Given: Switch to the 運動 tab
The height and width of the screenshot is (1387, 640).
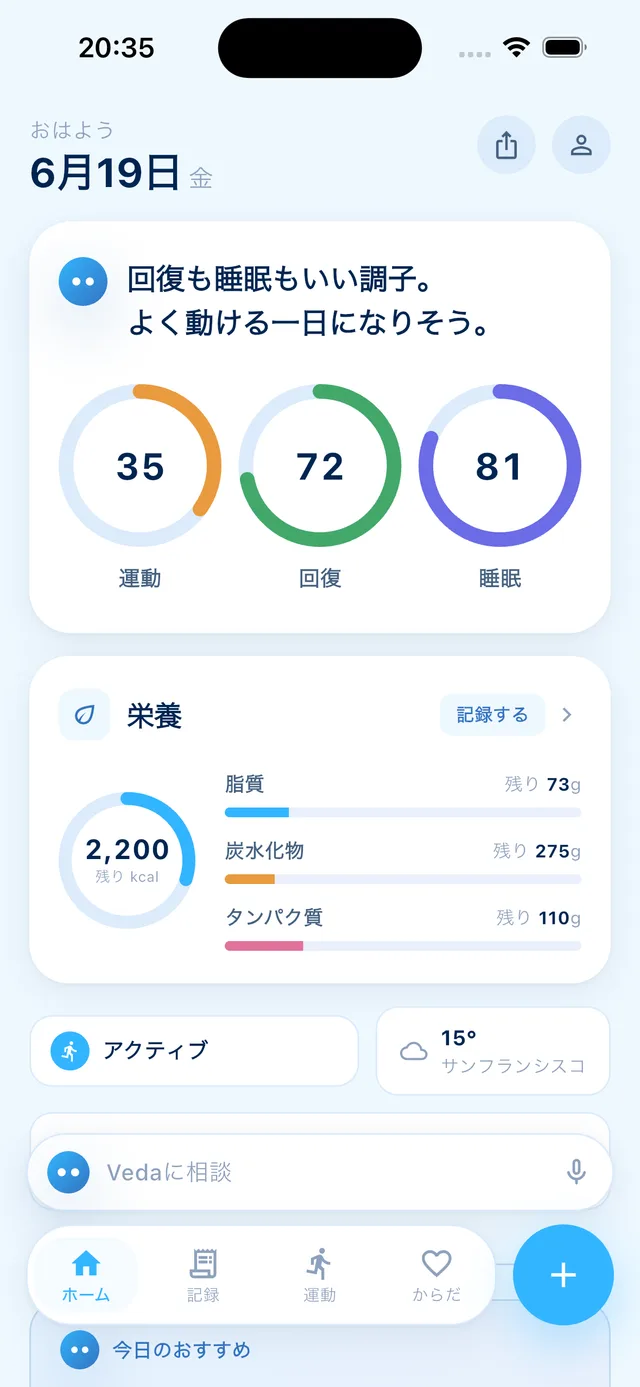Looking at the screenshot, I should click(x=320, y=1276).
